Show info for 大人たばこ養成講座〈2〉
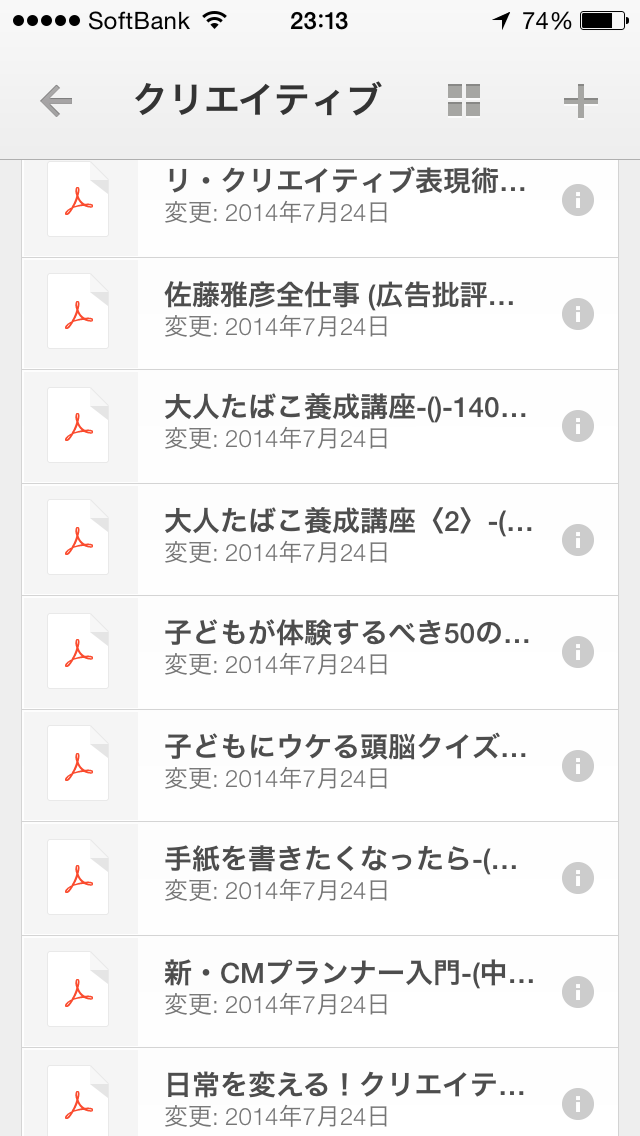Screen dimensions: 640x1136 (578, 540)
